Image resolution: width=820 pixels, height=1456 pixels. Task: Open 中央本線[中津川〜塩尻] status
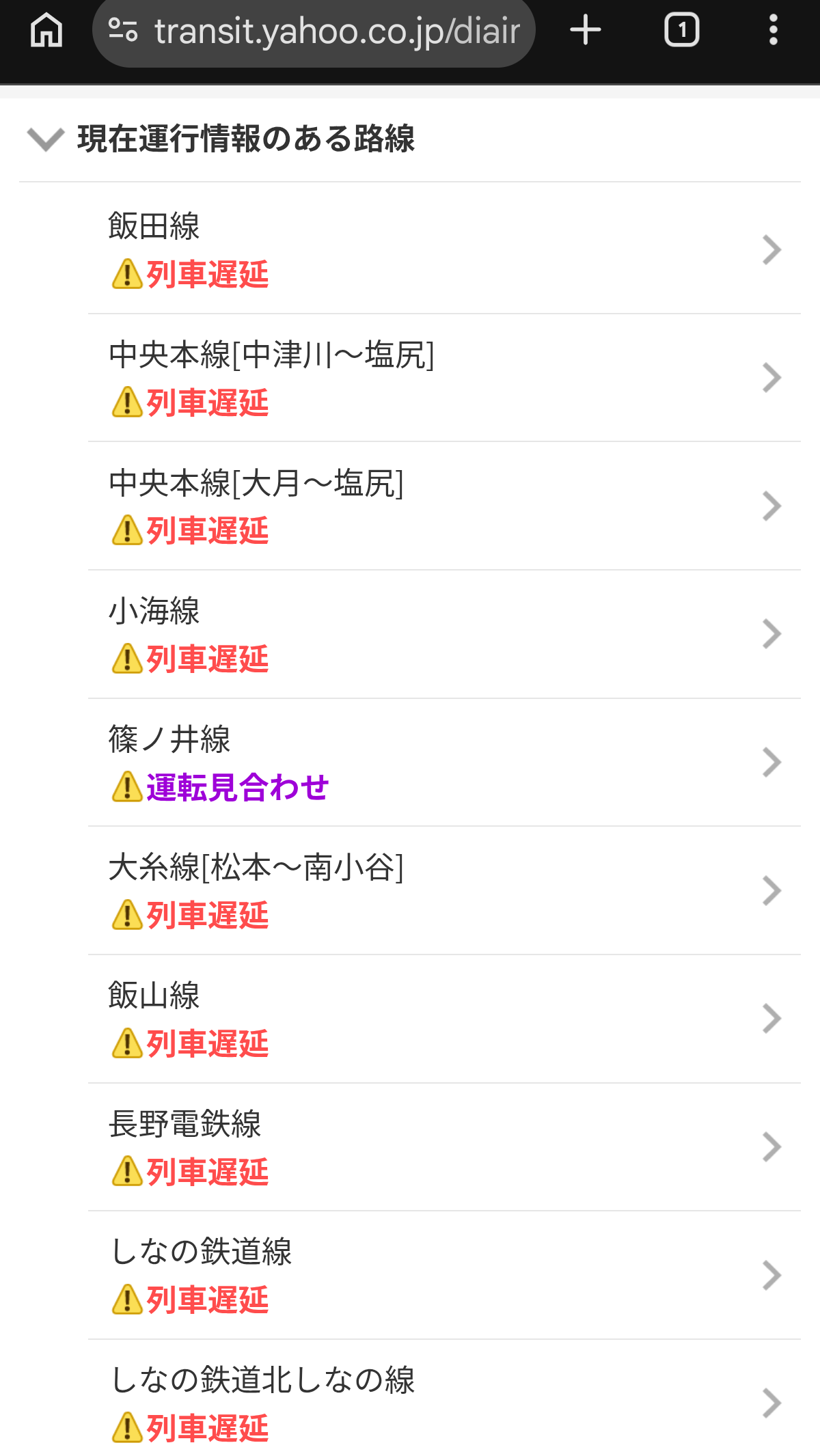coord(444,378)
